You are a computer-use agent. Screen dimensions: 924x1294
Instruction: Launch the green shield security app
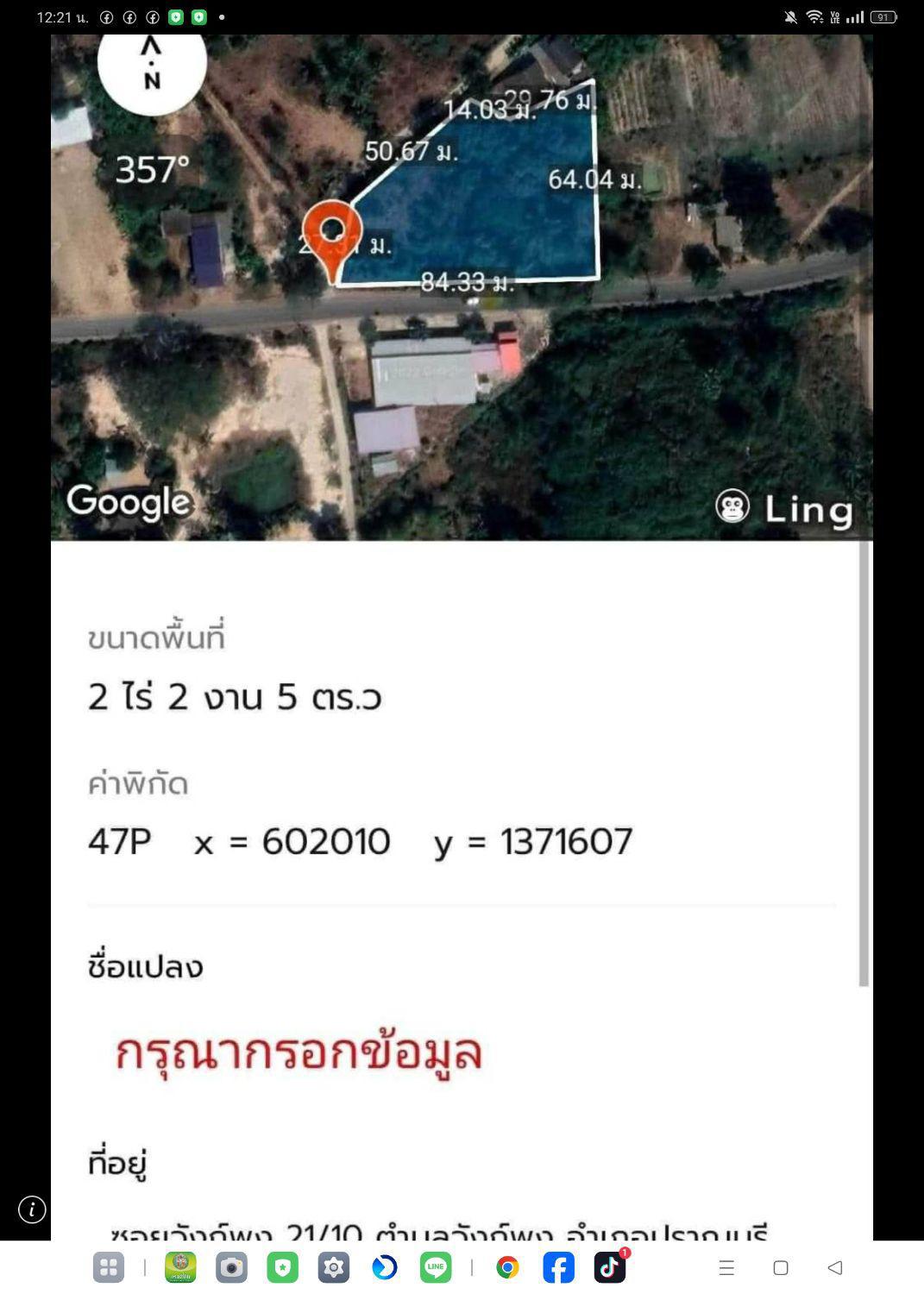pyautogui.click(x=282, y=1267)
